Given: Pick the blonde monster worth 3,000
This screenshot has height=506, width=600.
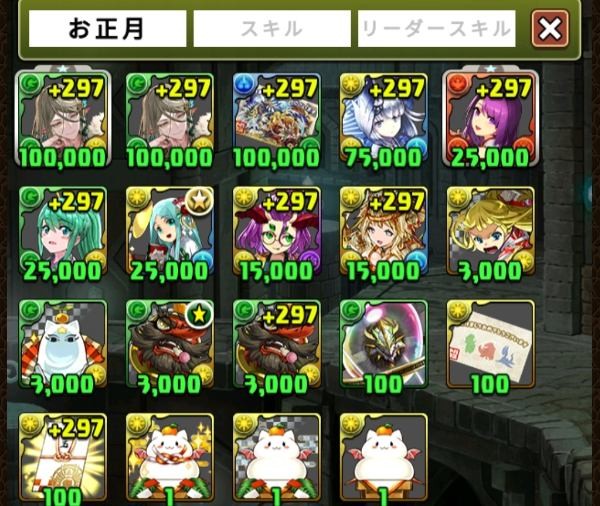Looking at the screenshot, I should pos(487,228).
